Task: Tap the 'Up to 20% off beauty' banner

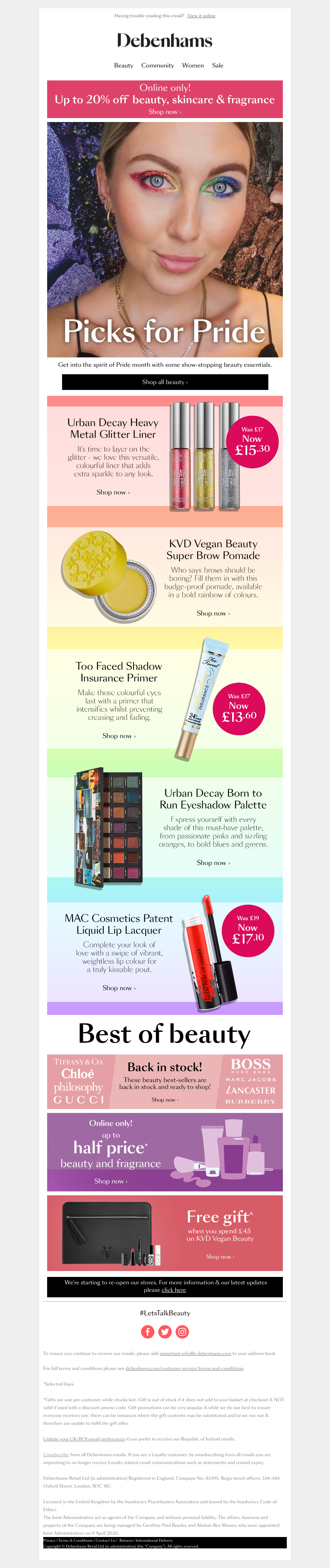Action: click(165, 99)
